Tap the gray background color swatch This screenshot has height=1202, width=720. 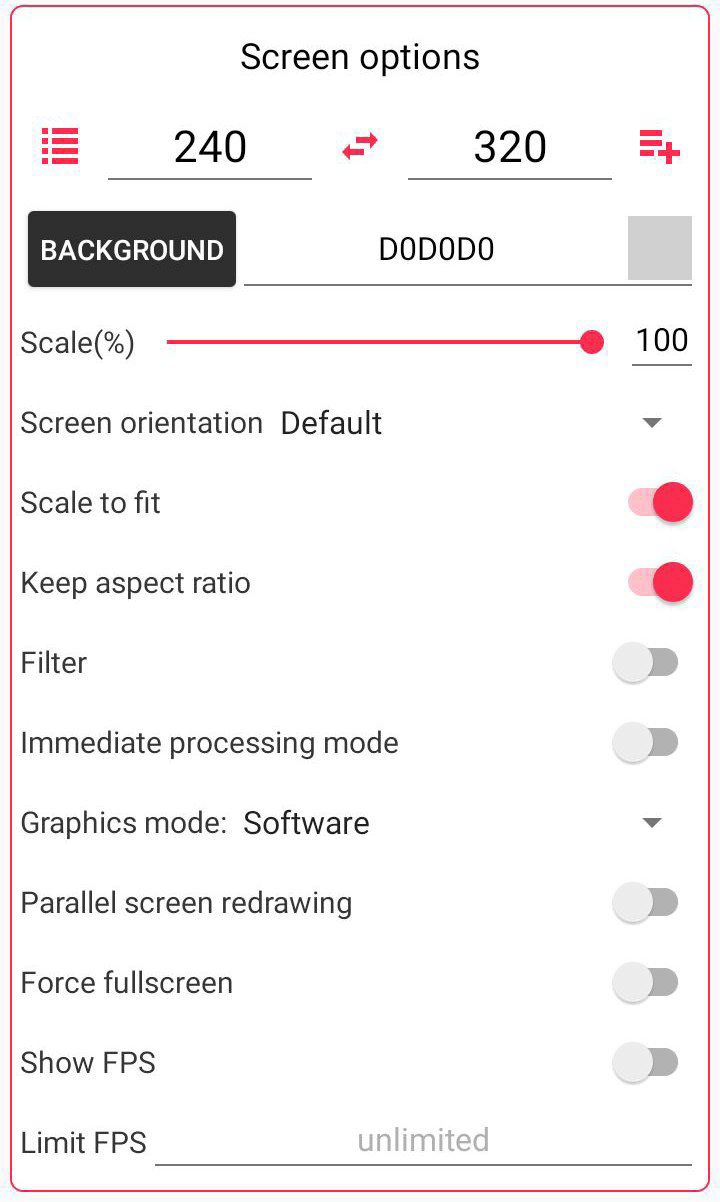pos(659,248)
